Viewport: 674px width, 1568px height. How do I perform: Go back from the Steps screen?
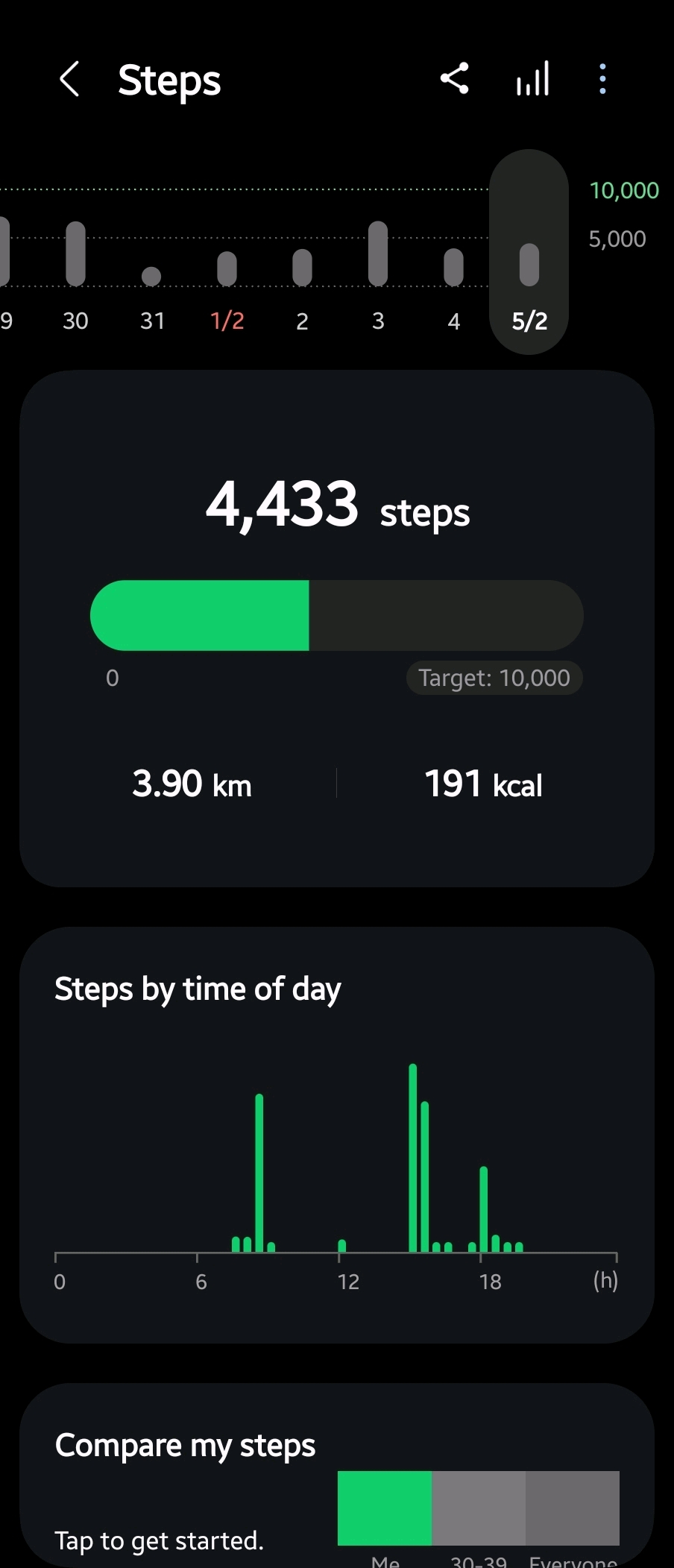(x=69, y=79)
